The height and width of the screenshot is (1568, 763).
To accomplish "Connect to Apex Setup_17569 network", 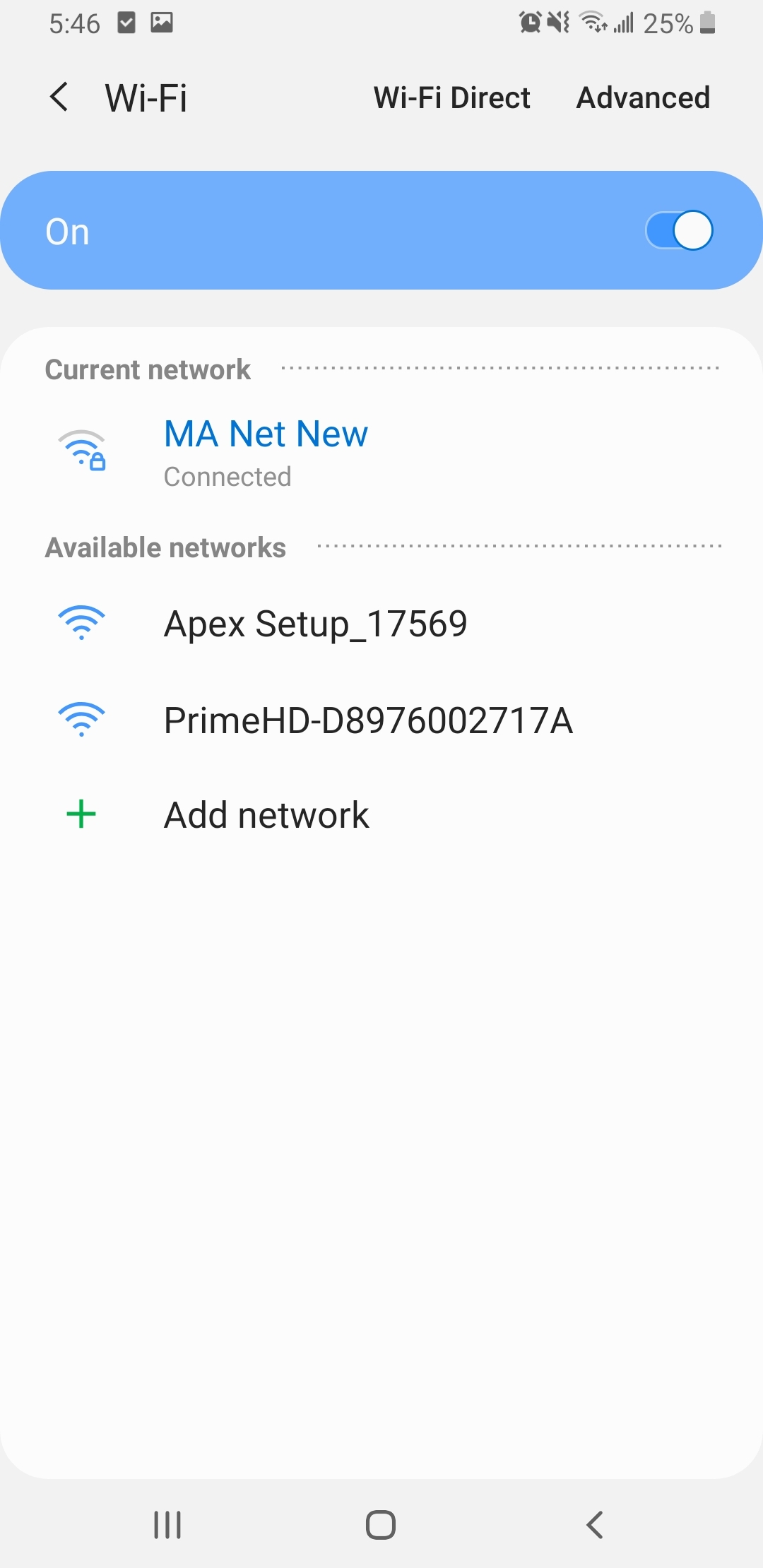I will 315,624.
